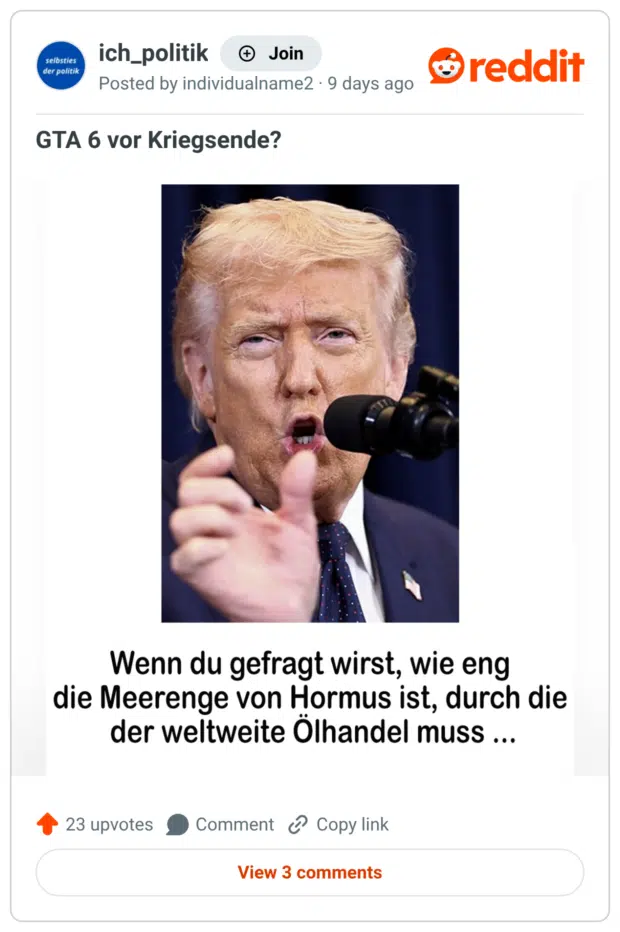The image size is (620, 932).
Task: Copy link to the post
Action: tap(338, 825)
